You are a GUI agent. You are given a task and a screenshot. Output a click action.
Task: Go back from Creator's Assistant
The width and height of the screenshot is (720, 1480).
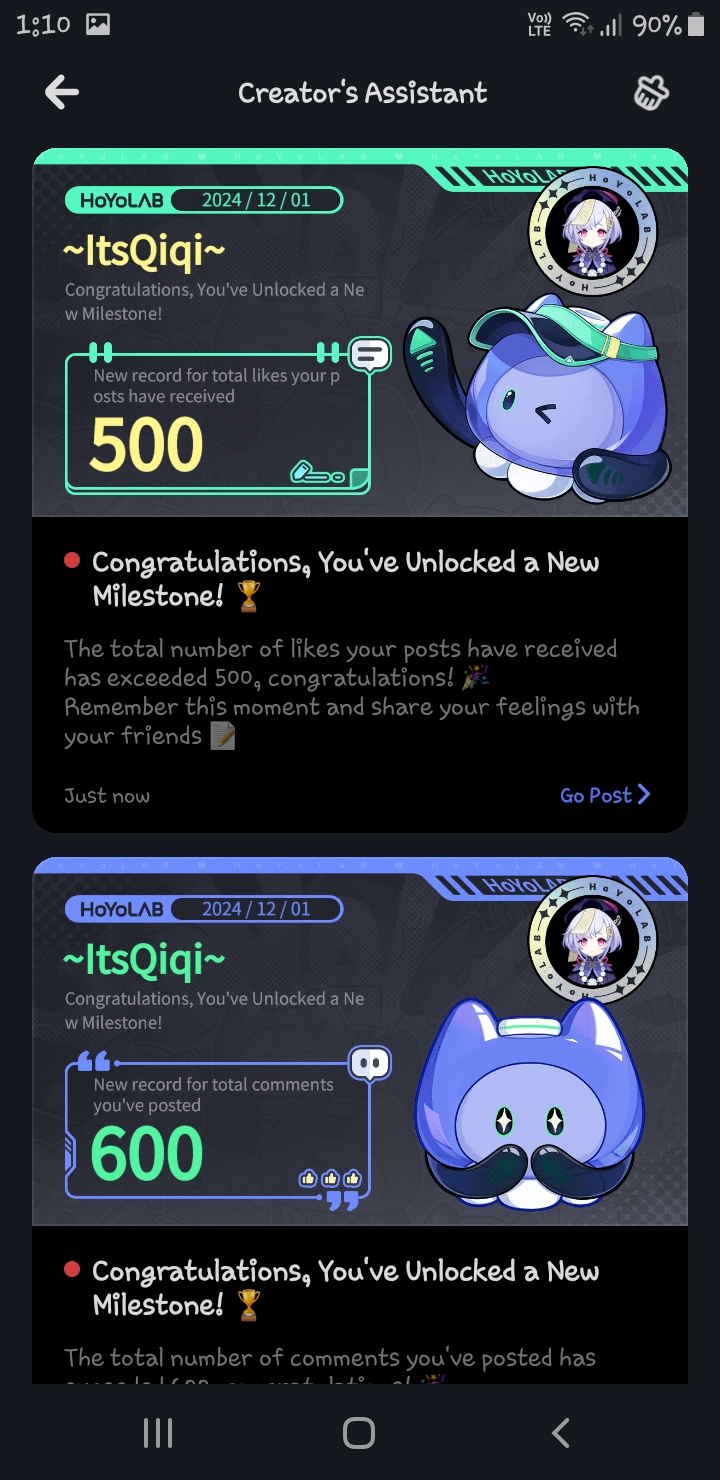(62, 93)
